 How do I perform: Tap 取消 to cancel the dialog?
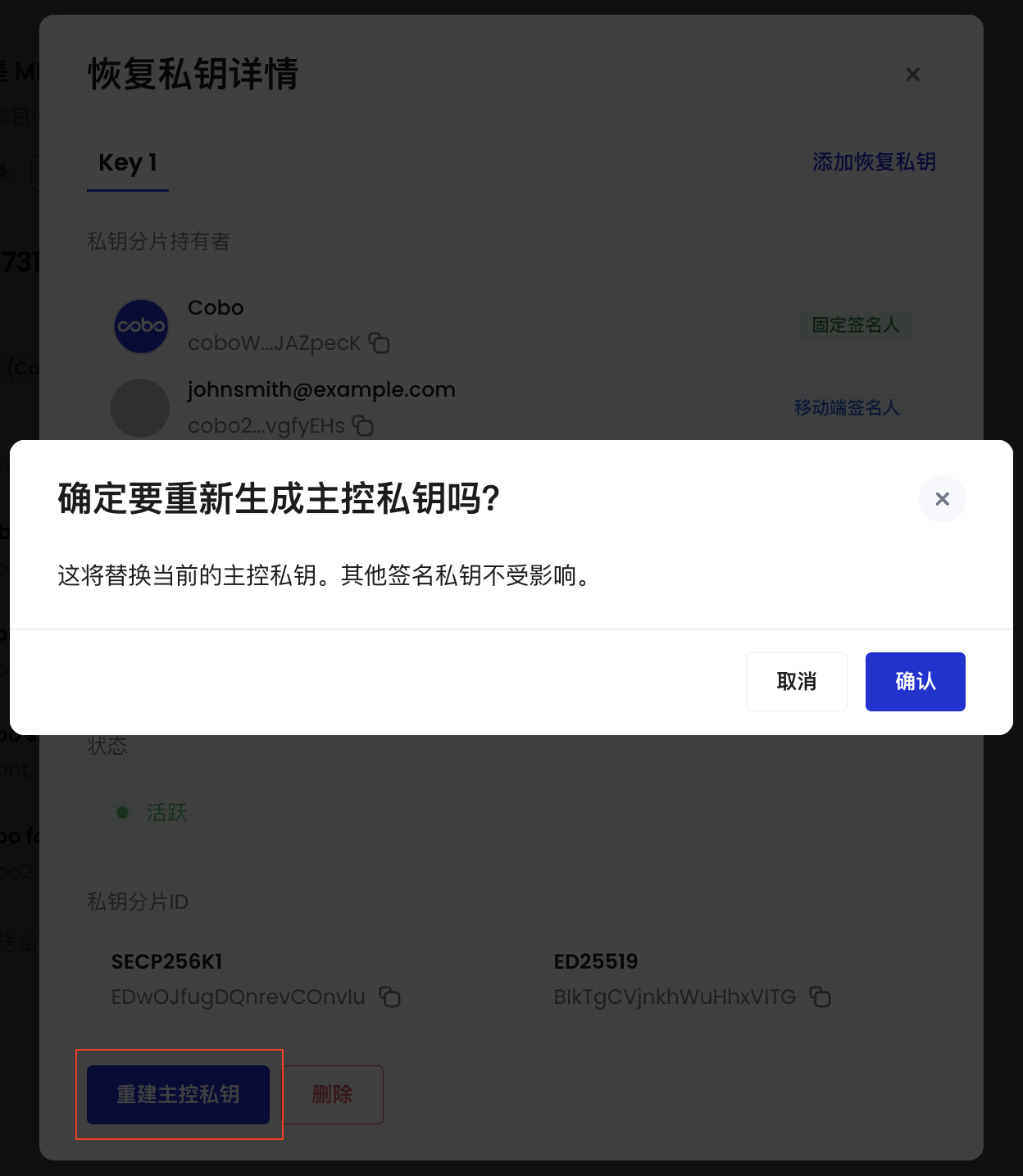coord(796,681)
